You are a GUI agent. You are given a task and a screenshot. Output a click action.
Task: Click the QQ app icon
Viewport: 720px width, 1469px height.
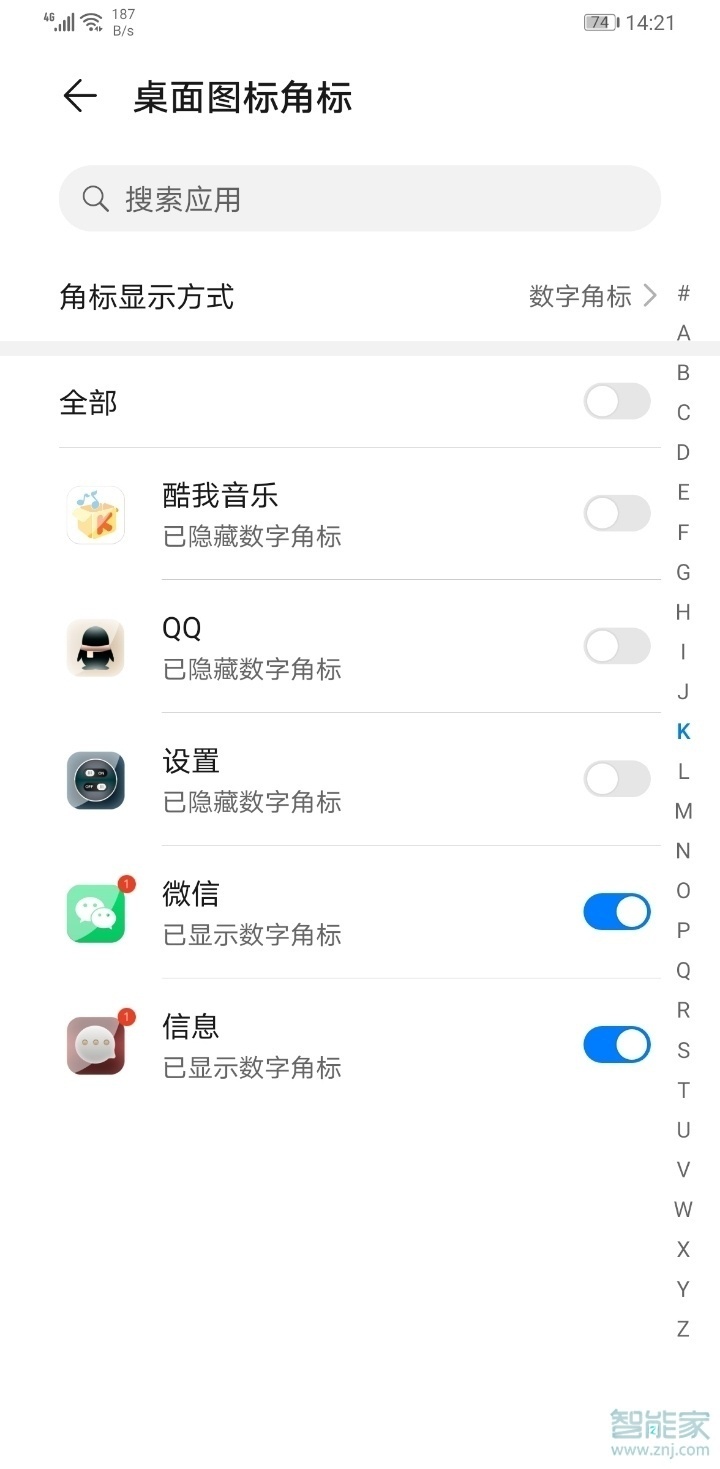pyautogui.click(x=95, y=646)
